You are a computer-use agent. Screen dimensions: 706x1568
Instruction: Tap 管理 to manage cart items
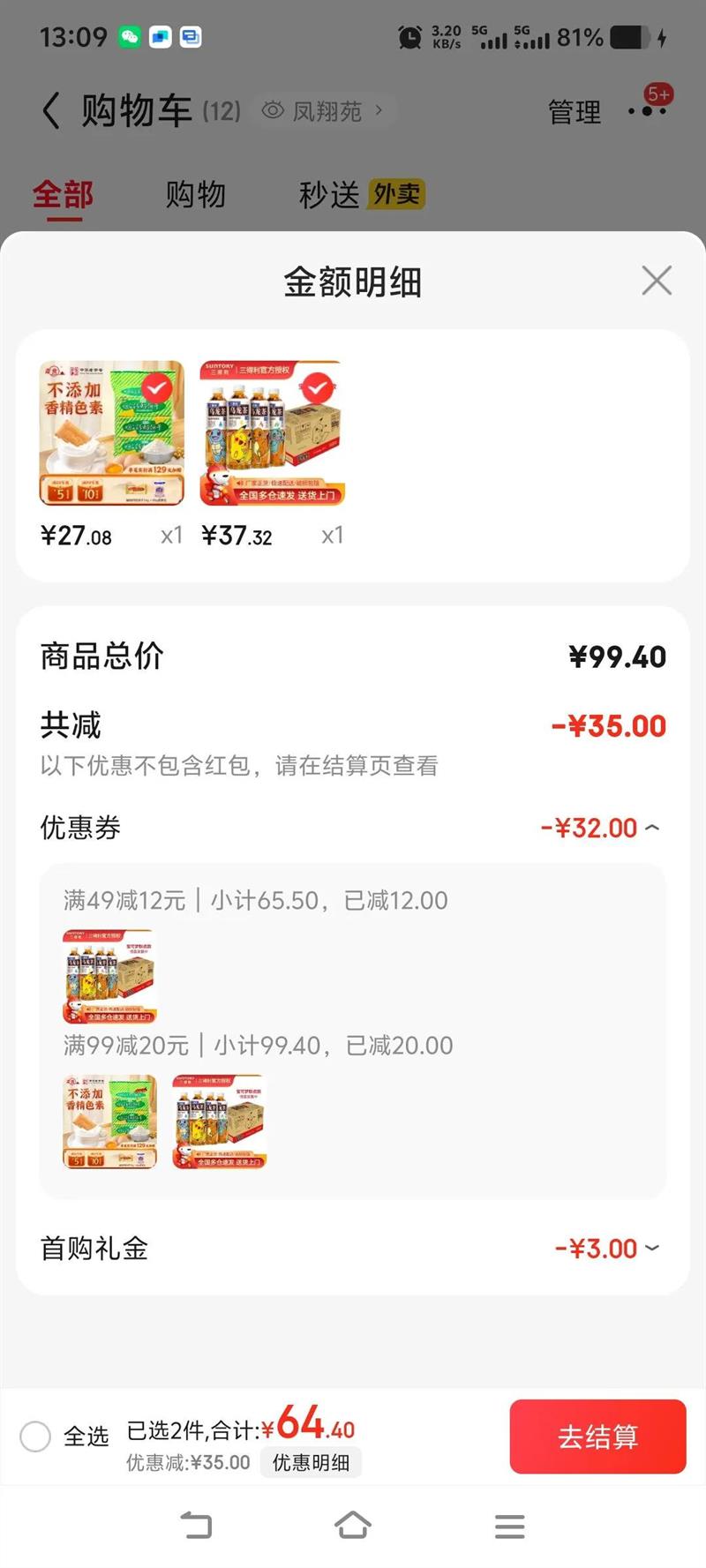(x=575, y=112)
